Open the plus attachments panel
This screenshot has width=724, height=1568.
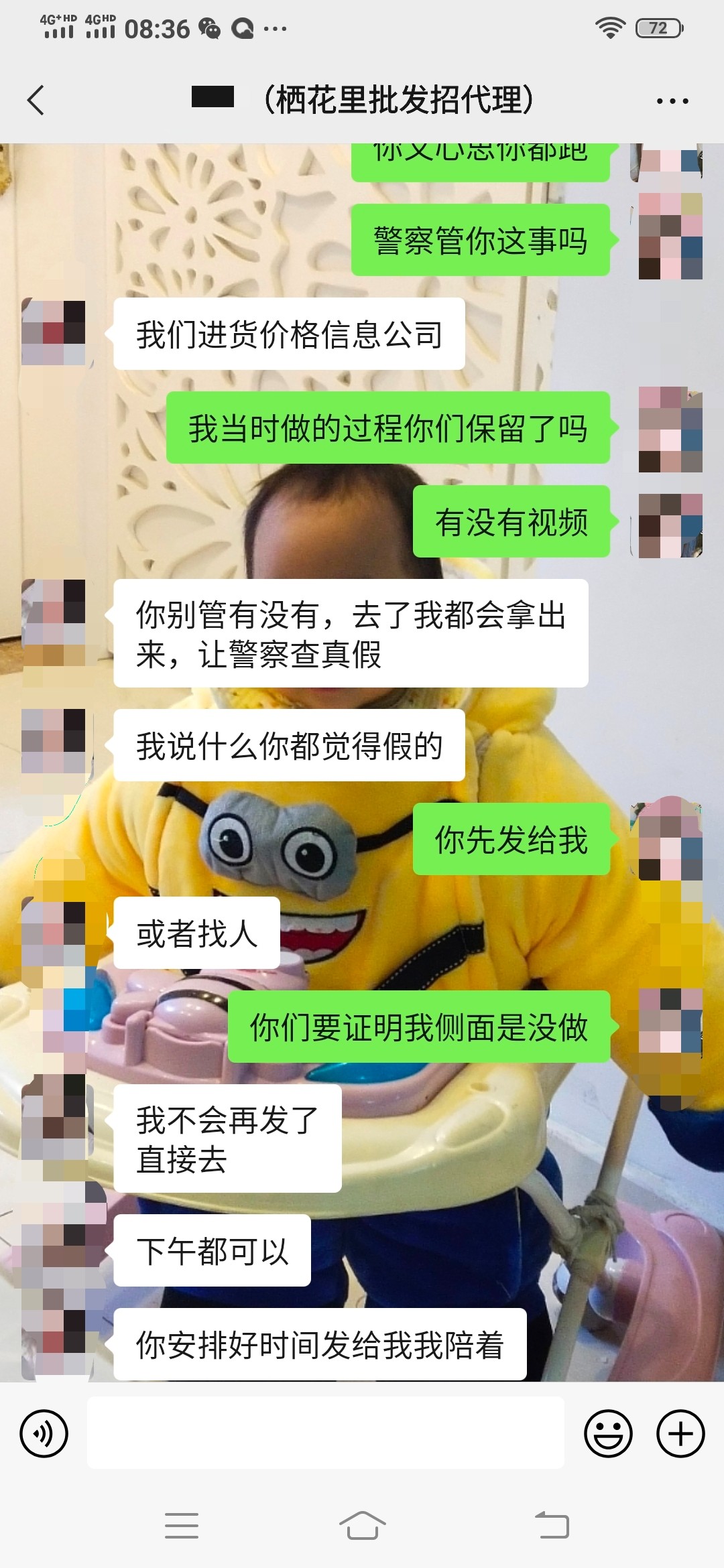coord(680,1433)
